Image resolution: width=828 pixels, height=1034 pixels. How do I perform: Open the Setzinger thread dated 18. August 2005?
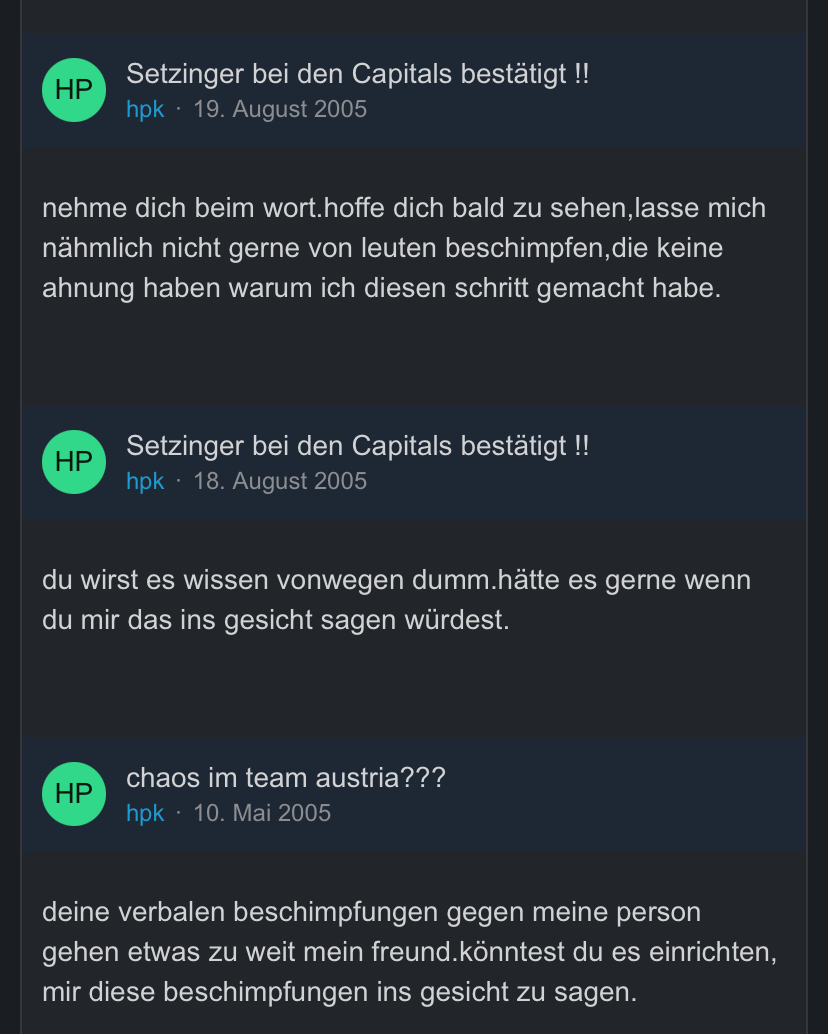pos(357,446)
